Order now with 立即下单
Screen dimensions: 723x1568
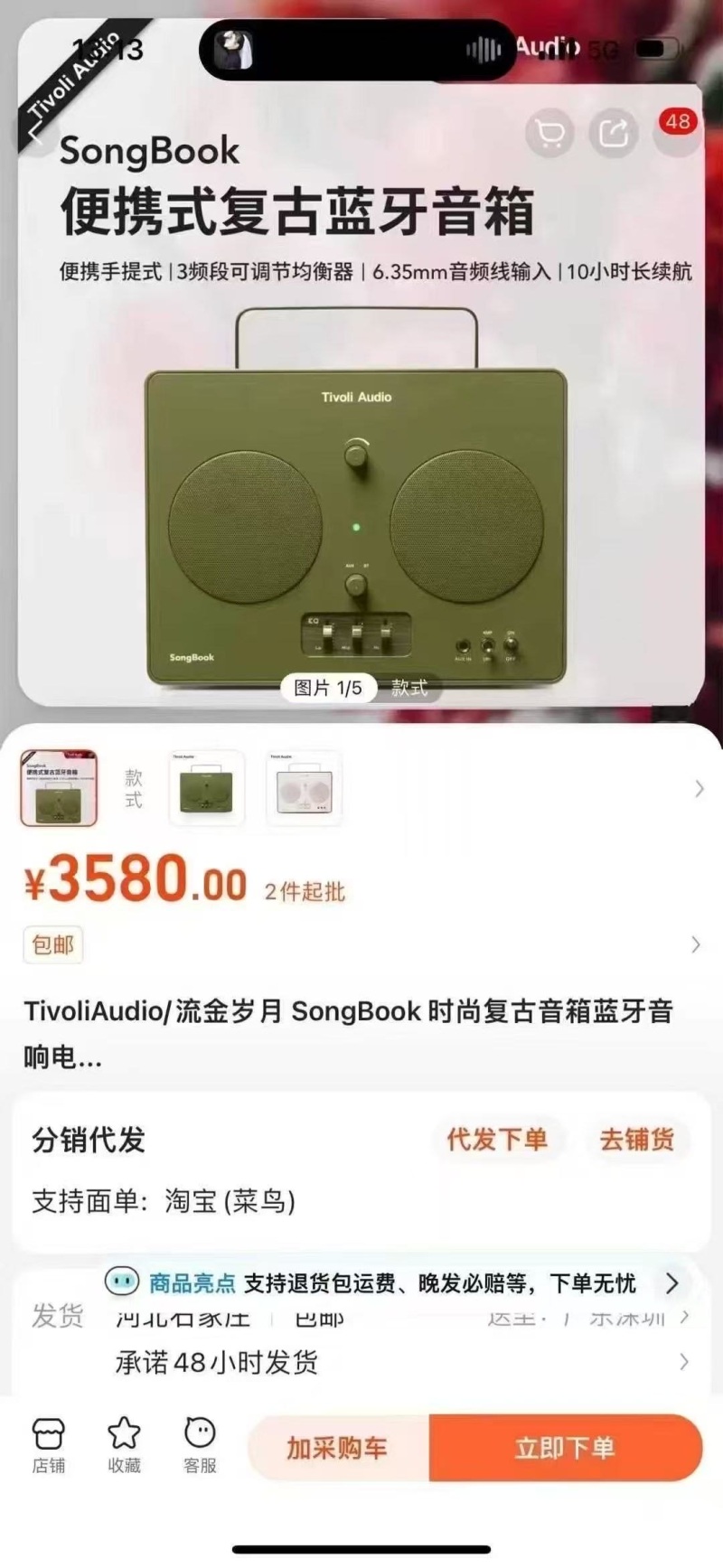[x=566, y=1448]
